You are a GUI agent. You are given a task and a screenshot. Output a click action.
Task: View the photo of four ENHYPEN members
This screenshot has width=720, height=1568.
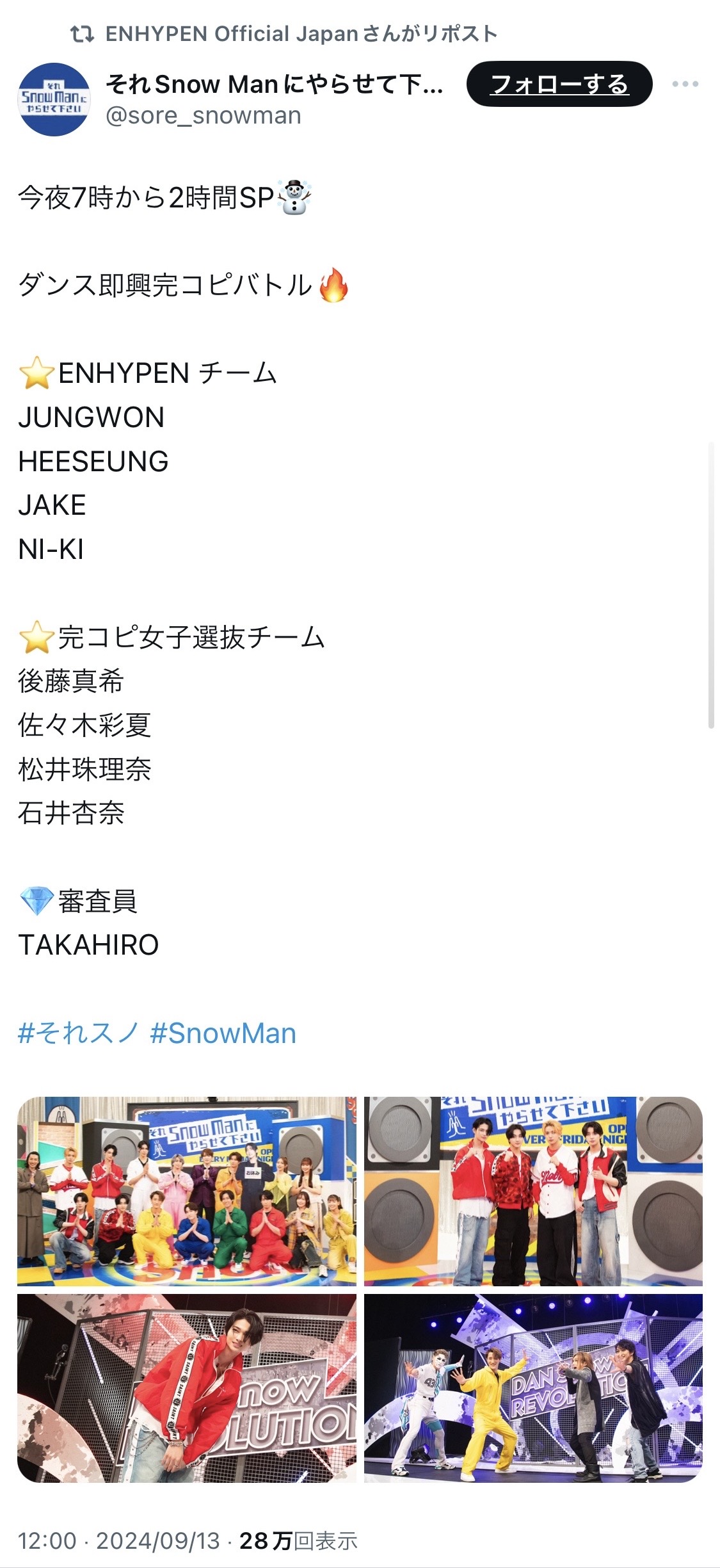click(533, 1191)
